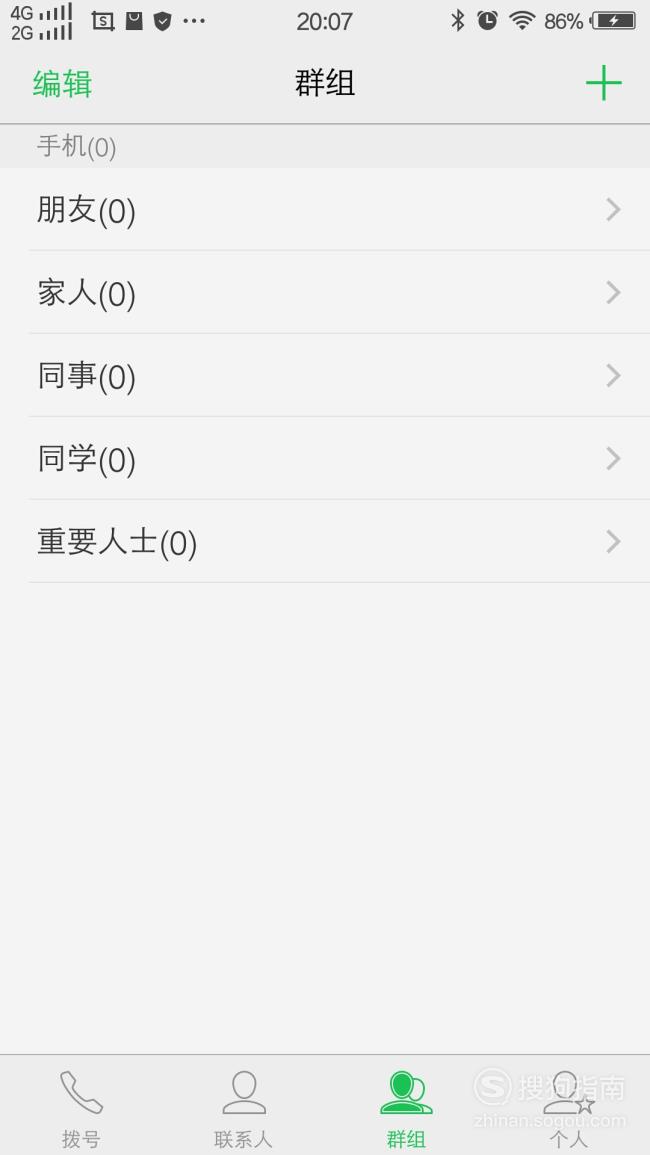Viewport: 650px width, 1155px height.
Task: Add a new group with plus icon
Action: (604, 82)
